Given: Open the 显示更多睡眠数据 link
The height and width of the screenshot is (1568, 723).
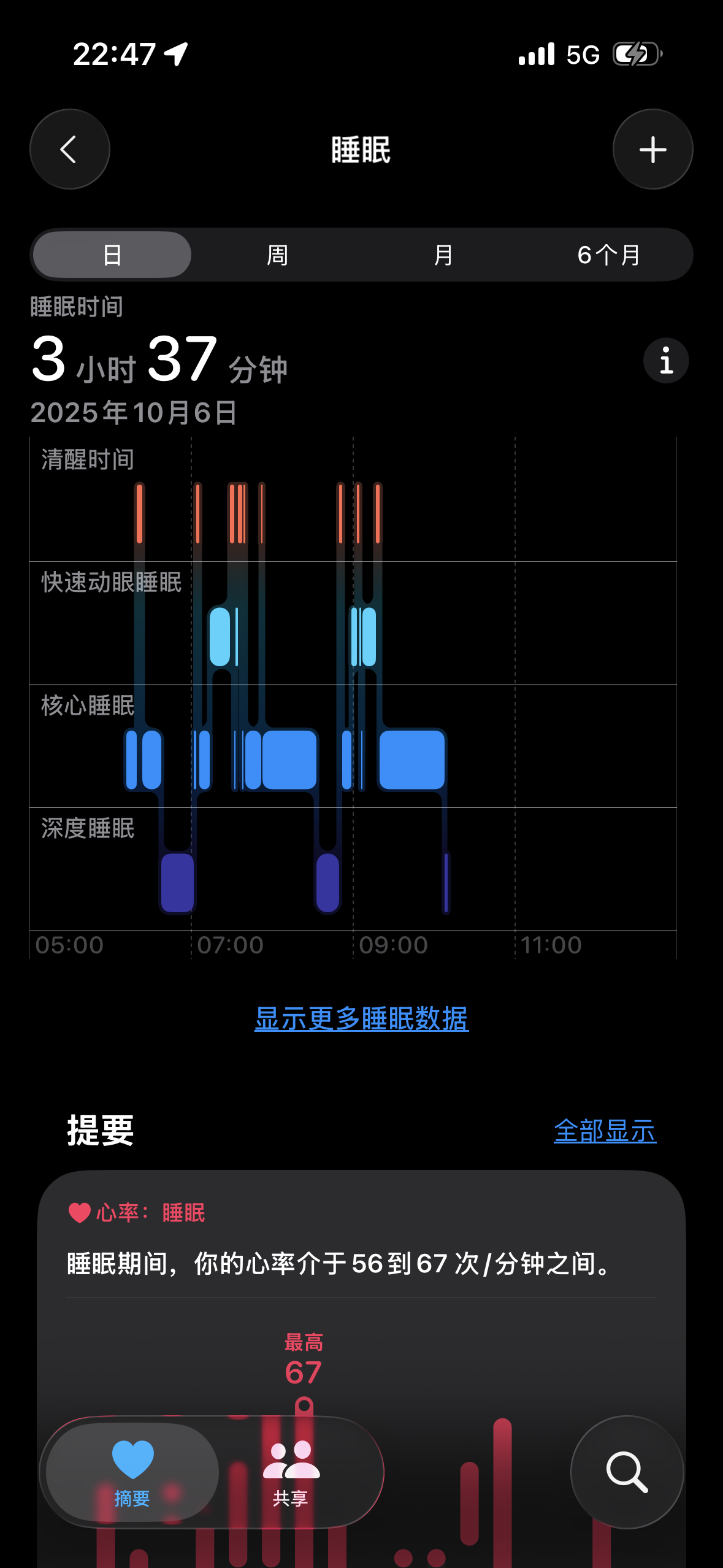Looking at the screenshot, I should 361,1019.
